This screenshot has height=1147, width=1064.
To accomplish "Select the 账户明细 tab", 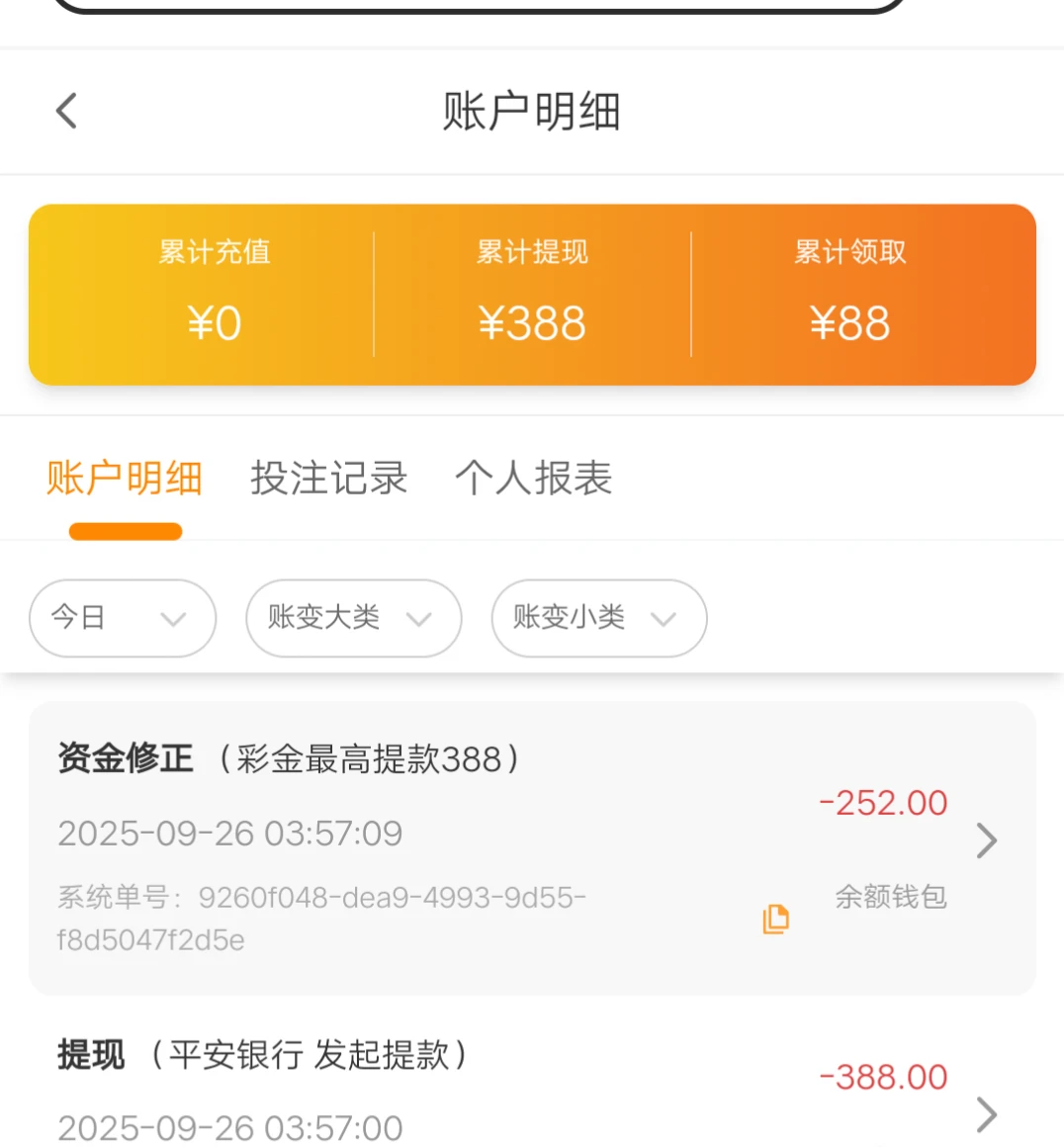I will tap(125, 479).
